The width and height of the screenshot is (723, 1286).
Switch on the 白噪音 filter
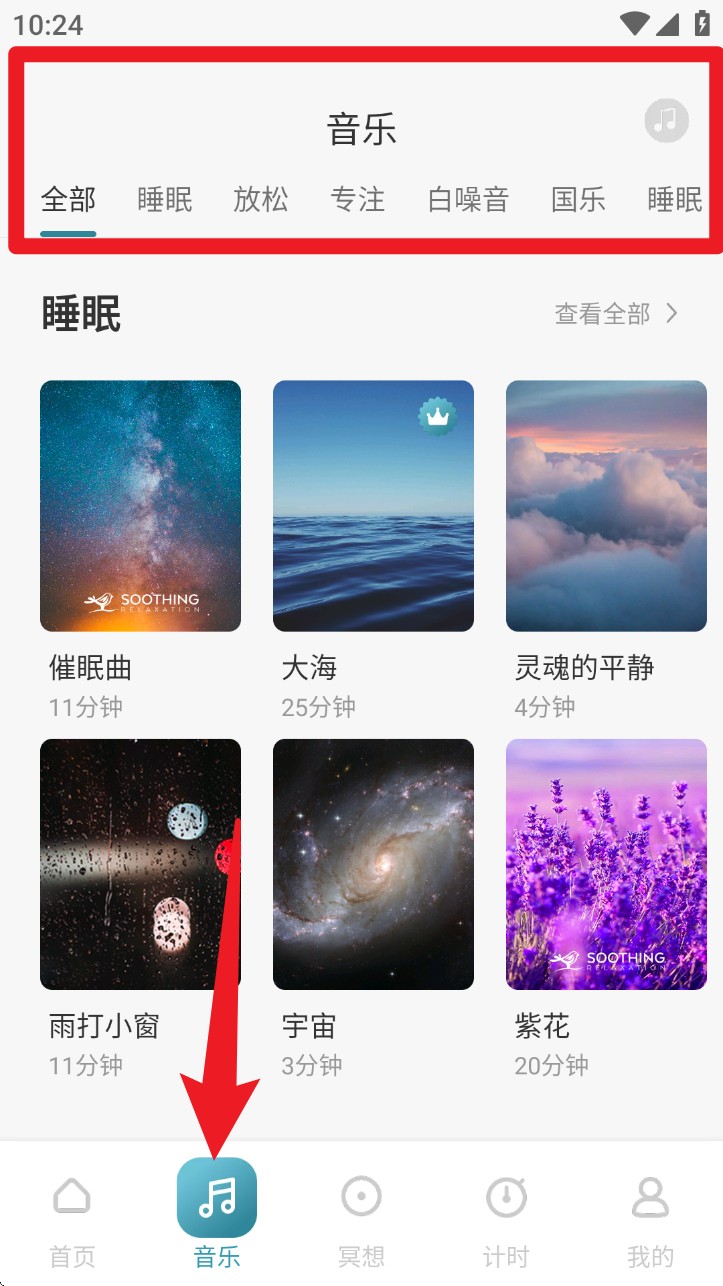coord(467,200)
